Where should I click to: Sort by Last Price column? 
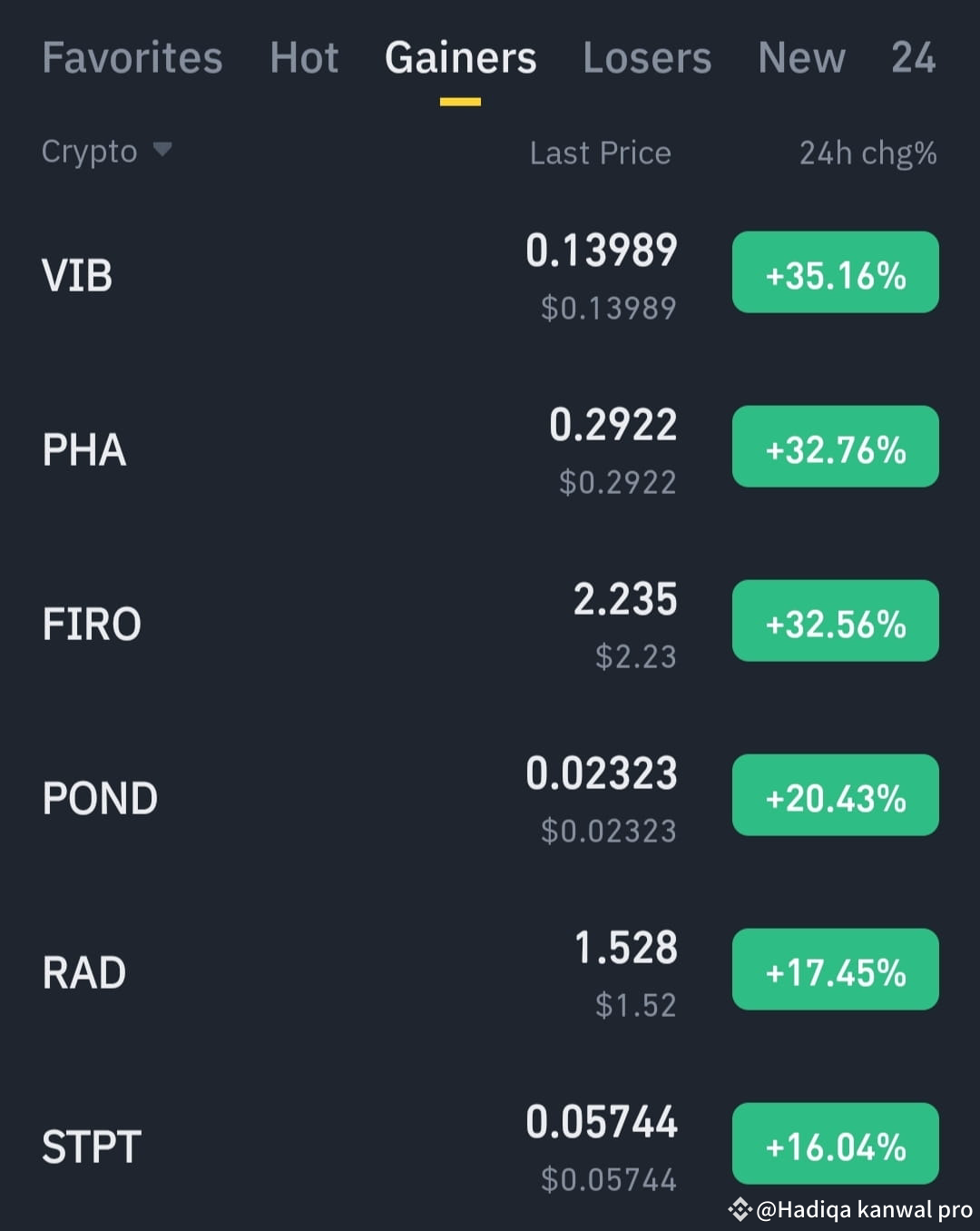pos(600,153)
